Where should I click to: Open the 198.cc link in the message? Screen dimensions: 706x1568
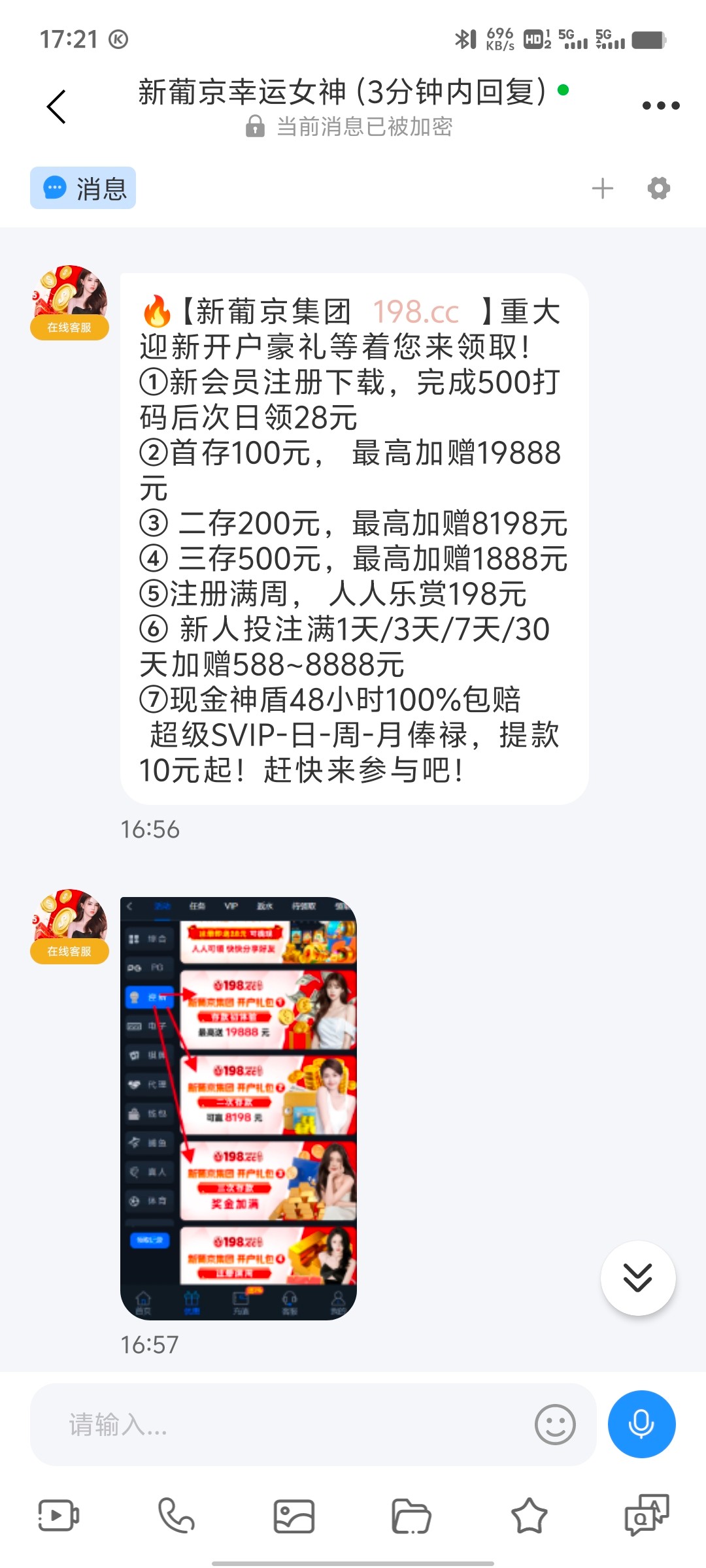pos(416,312)
